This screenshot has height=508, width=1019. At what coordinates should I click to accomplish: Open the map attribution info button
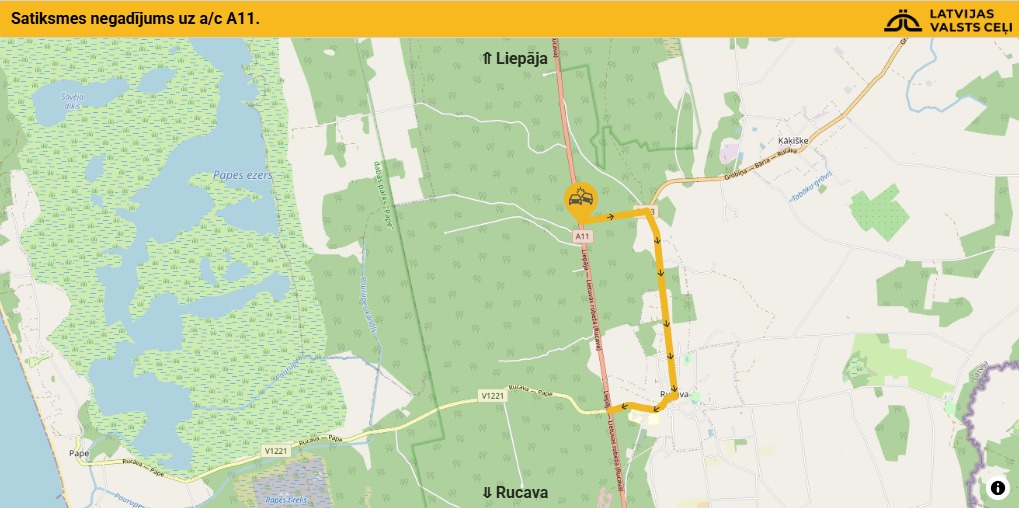coord(998,488)
